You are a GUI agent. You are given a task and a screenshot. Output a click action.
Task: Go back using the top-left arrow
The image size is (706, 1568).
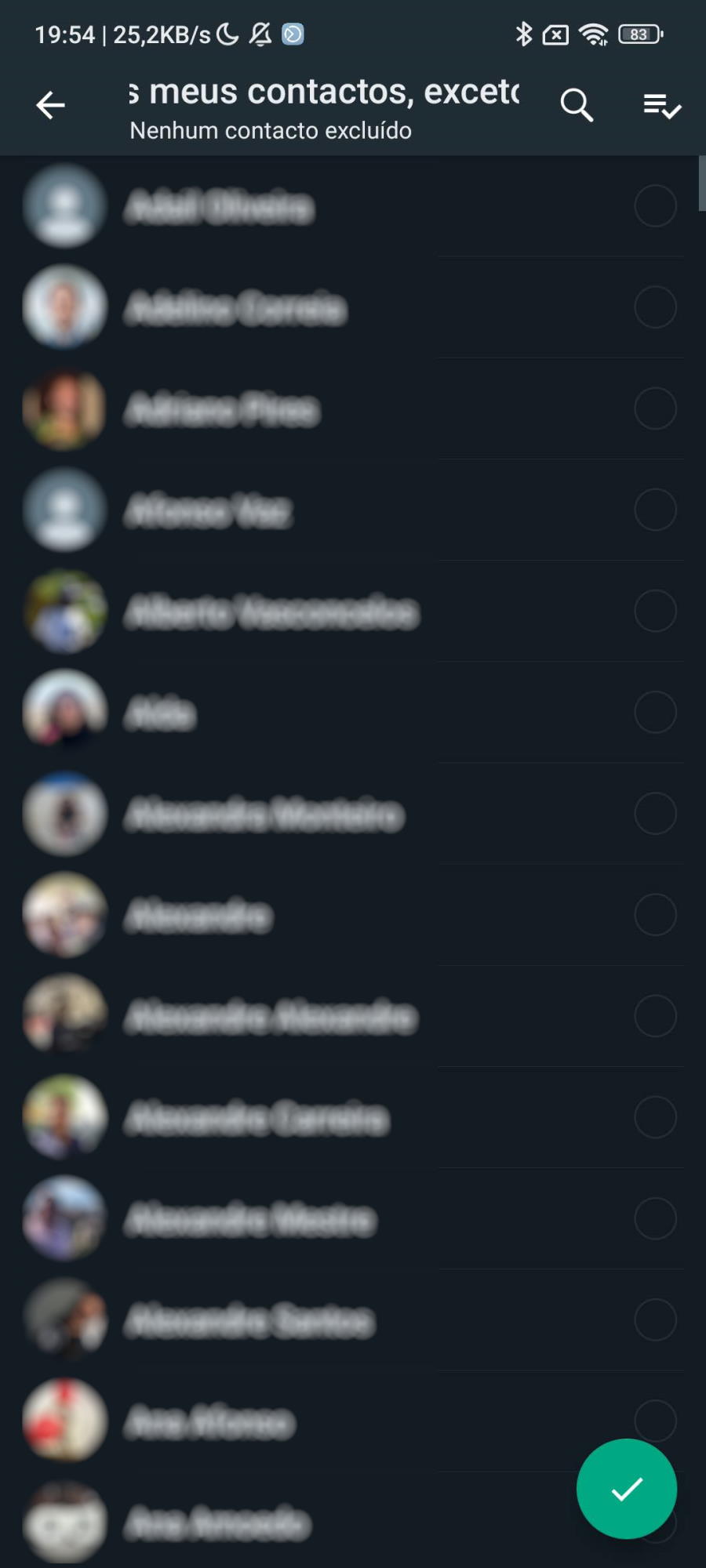(50, 105)
